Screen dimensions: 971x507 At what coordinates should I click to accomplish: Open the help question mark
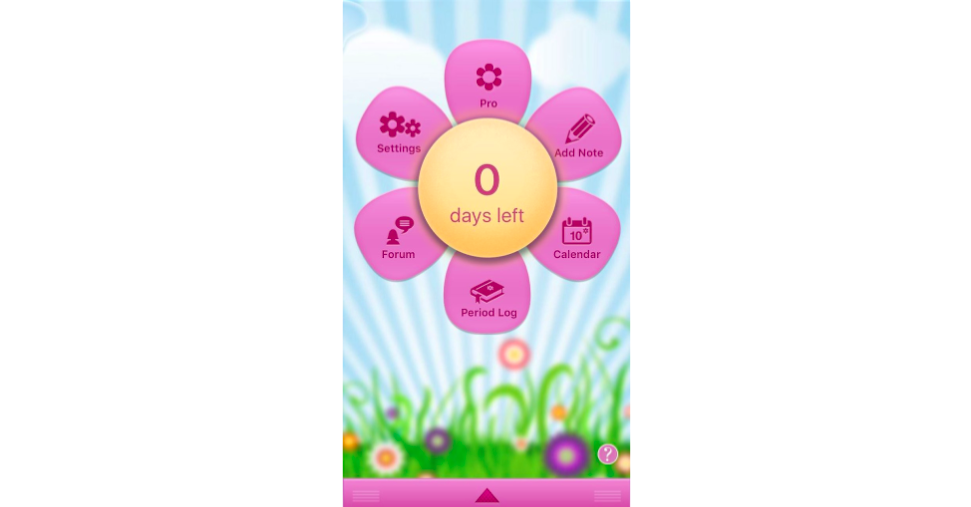point(608,454)
